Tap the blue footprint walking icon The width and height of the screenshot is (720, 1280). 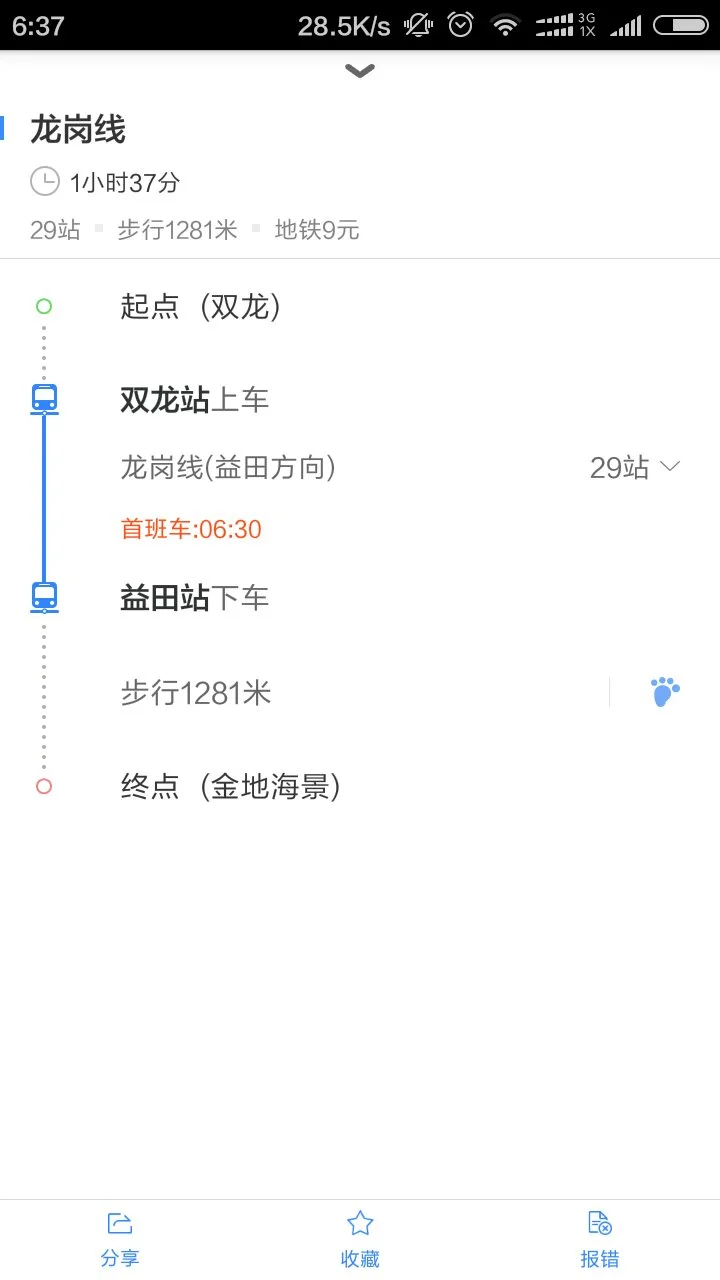point(663,690)
